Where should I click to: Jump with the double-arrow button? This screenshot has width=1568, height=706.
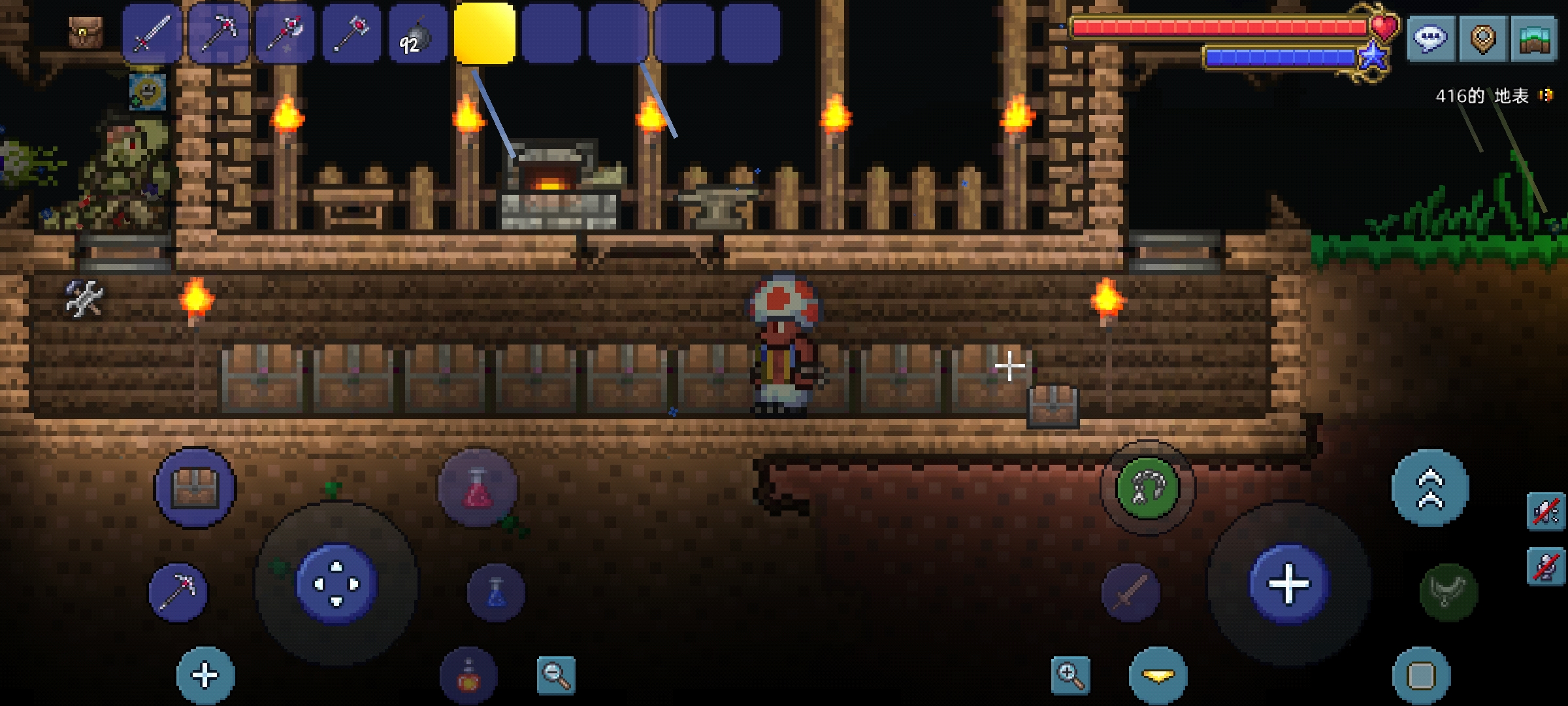tap(1429, 488)
